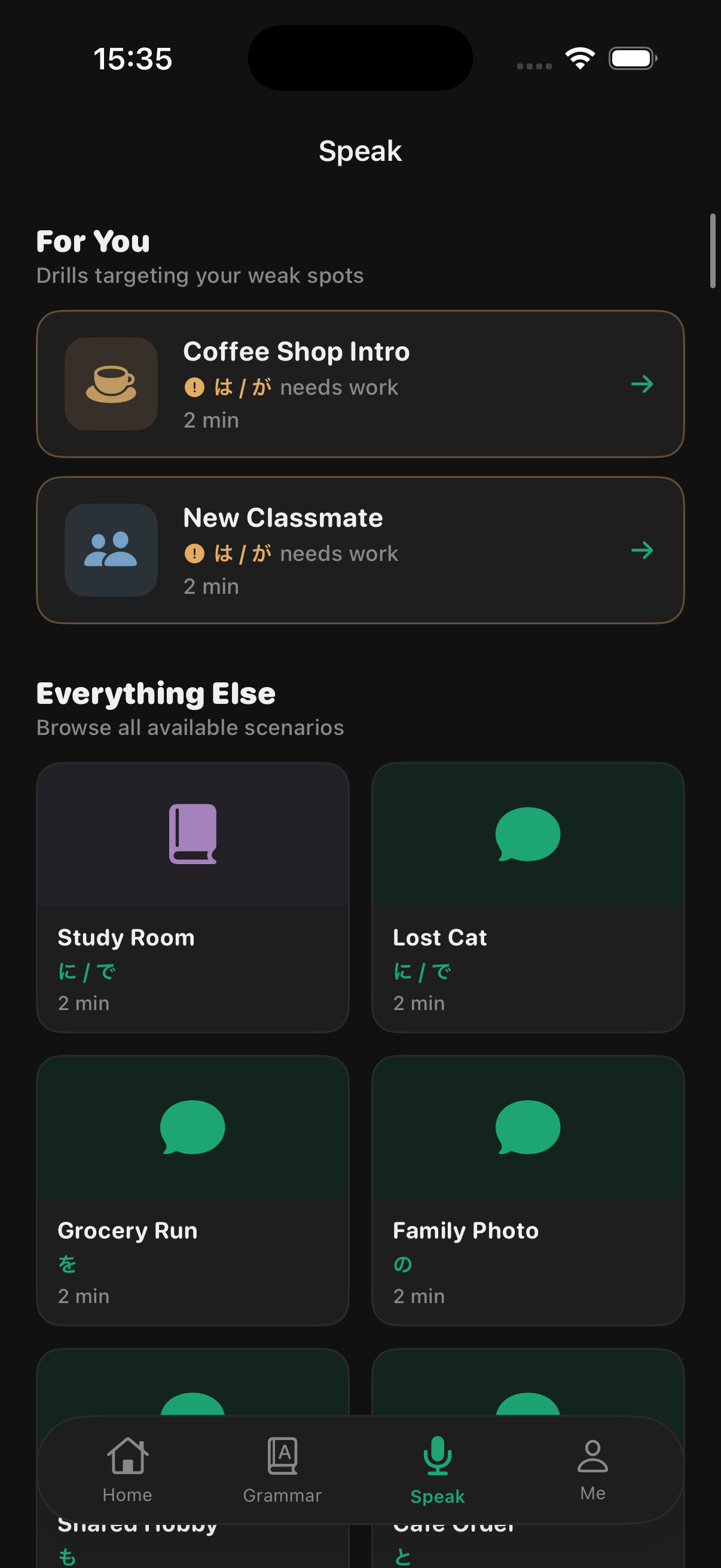The height and width of the screenshot is (1568, 721).
Task: Open the Coffee Shop Intro drill
Action: click(x=360, y=384)
